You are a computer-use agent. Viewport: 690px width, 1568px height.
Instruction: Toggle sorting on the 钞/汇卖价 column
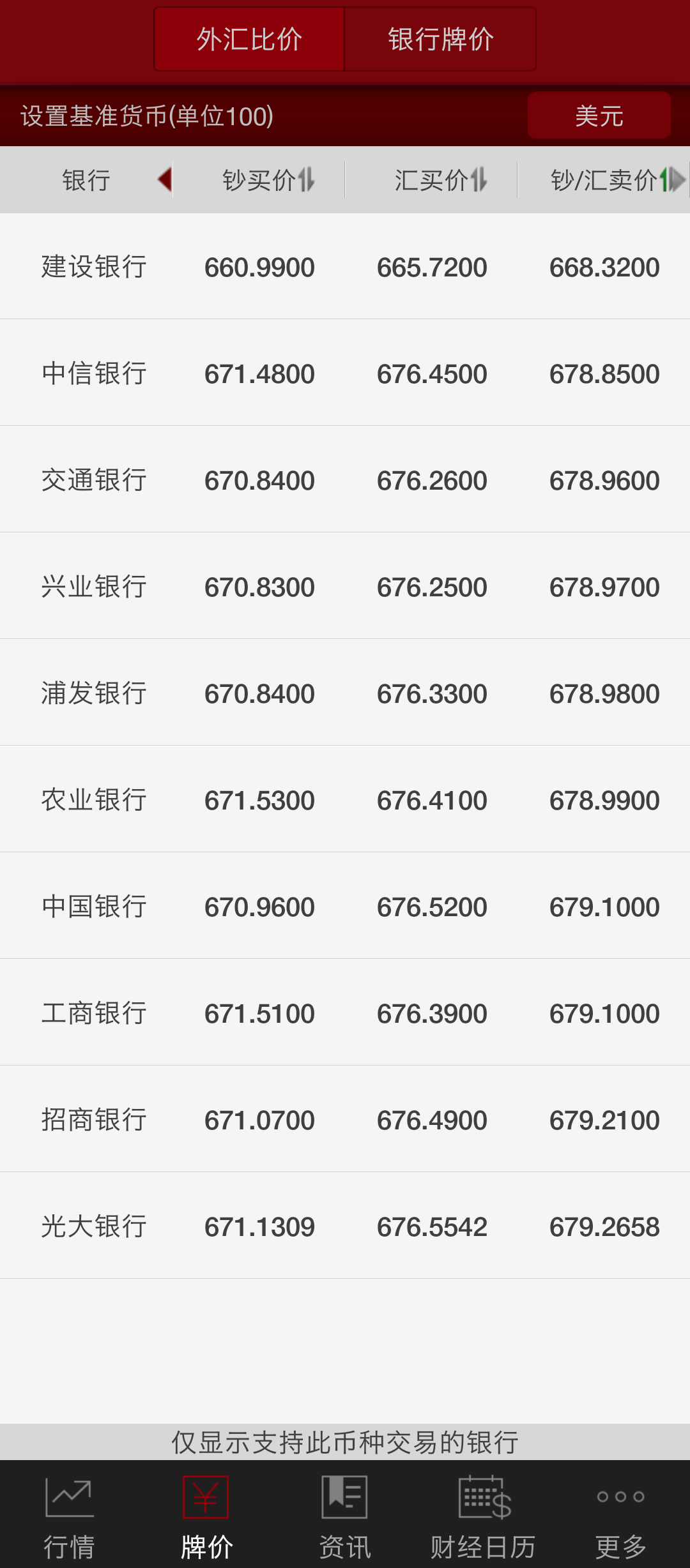(607, 179)
